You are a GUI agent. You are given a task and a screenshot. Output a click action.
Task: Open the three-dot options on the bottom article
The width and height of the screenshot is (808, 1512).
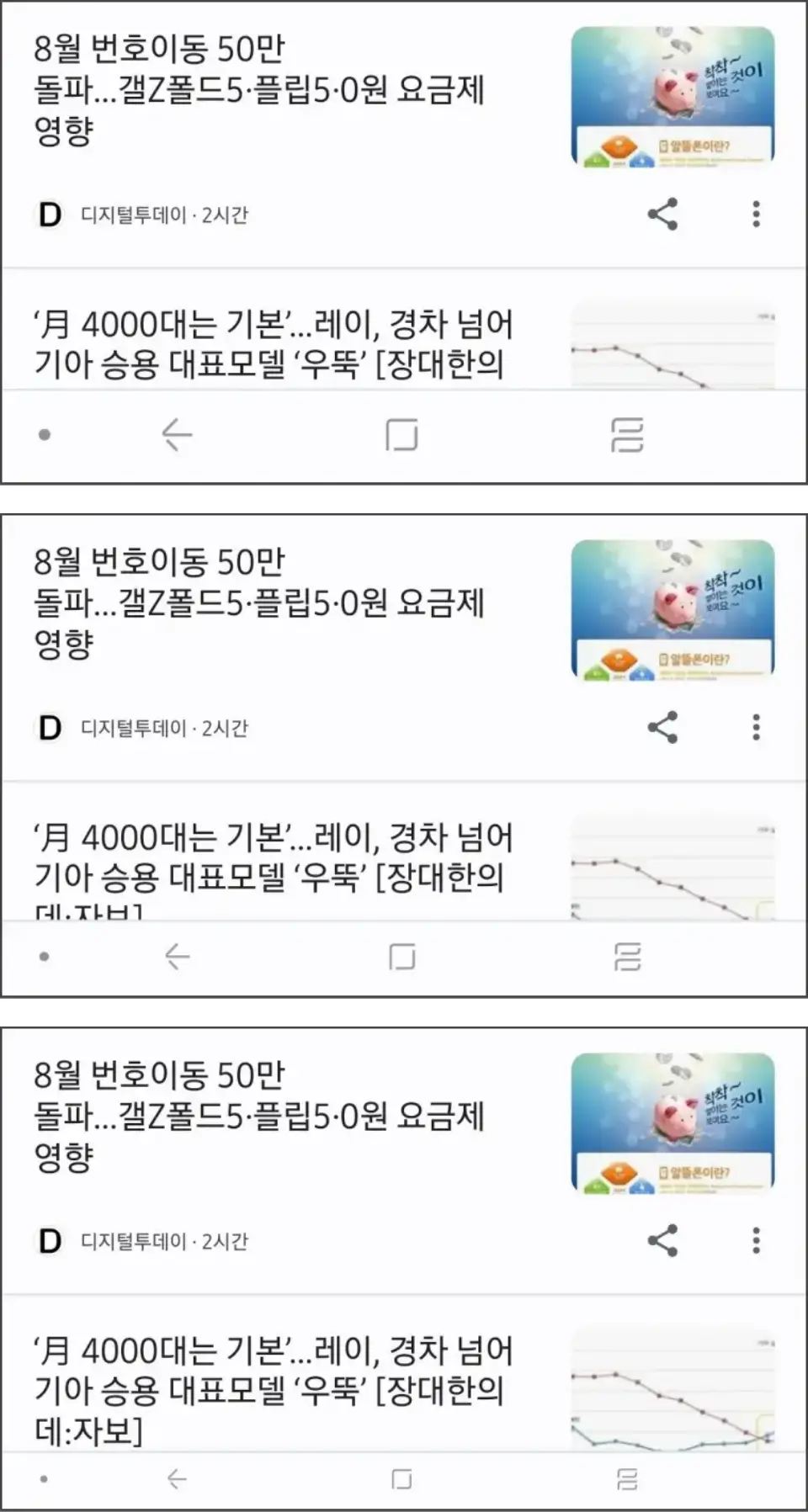[x=756, y=1240]
